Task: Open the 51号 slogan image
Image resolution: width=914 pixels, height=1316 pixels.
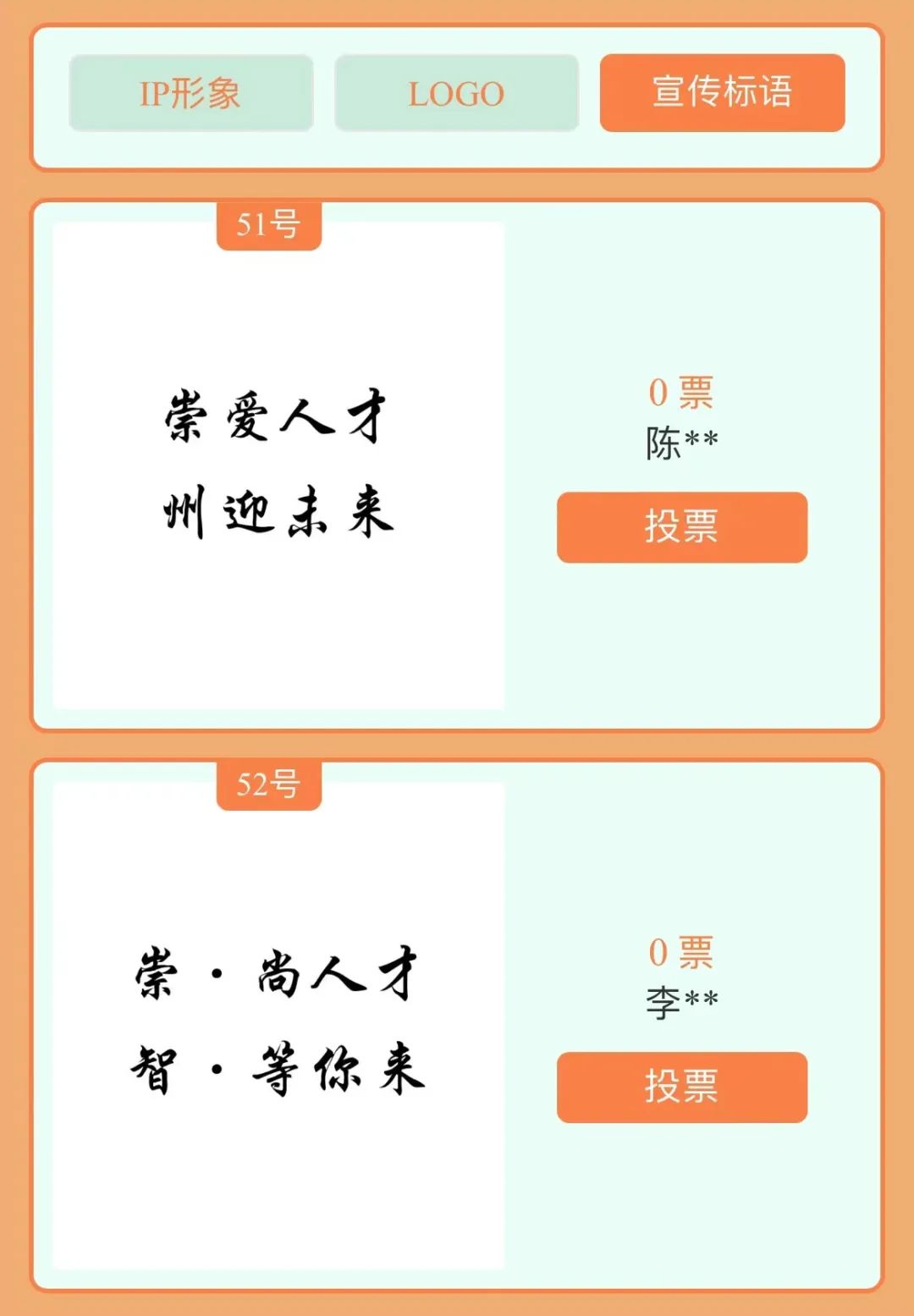Action: tap(278, 465)
